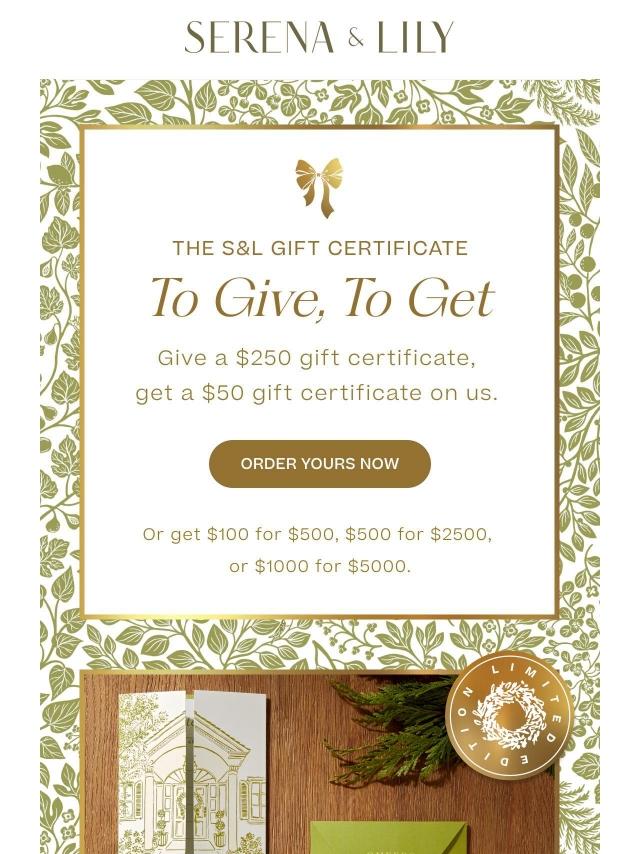Image resolution: width=640 pixels, height=854 pixels.
Task: Tap the Order Yours Now button
Action: [x=320, y=464]
